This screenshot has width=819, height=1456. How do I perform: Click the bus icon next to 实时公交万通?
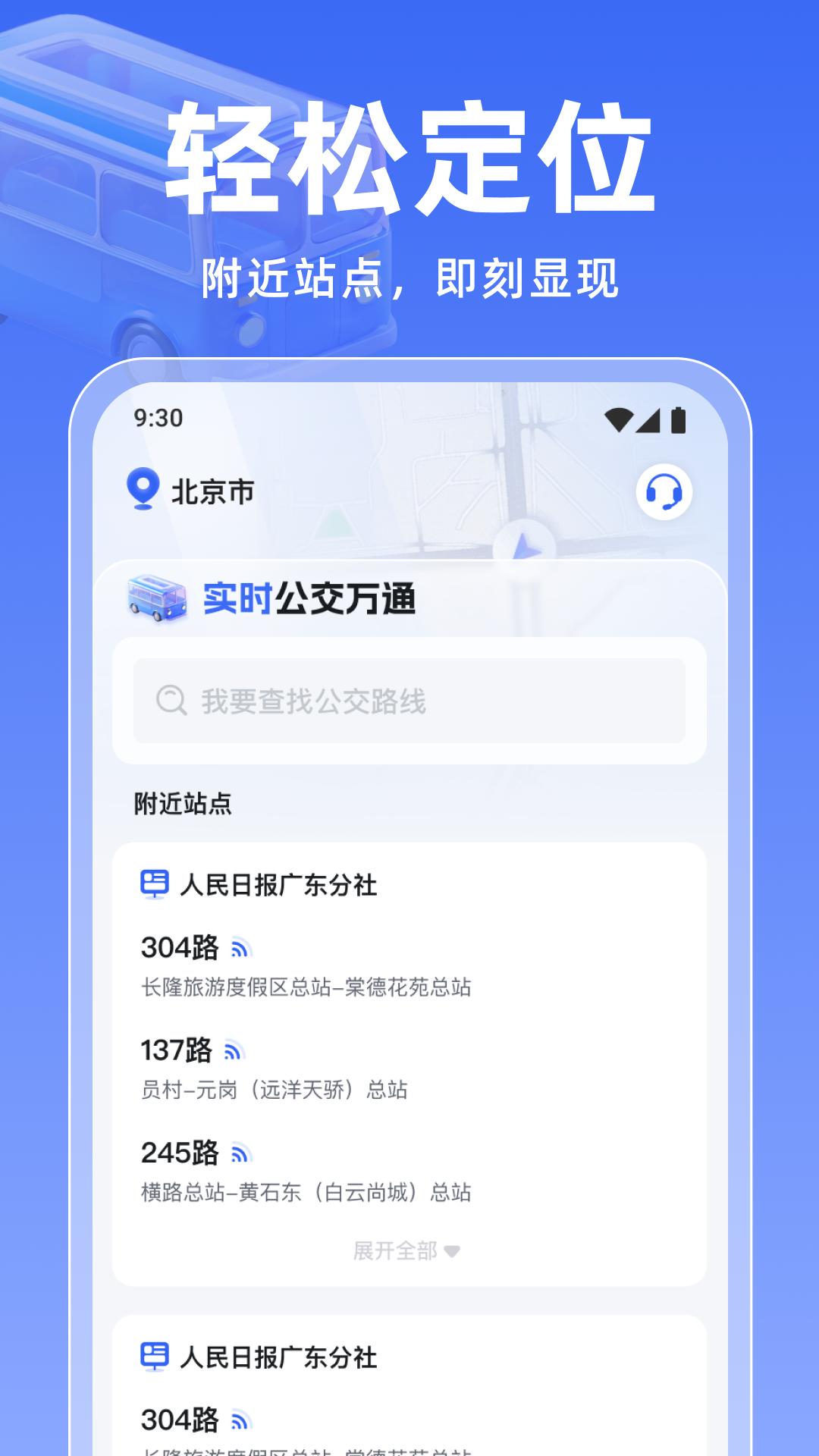[157, 600]
